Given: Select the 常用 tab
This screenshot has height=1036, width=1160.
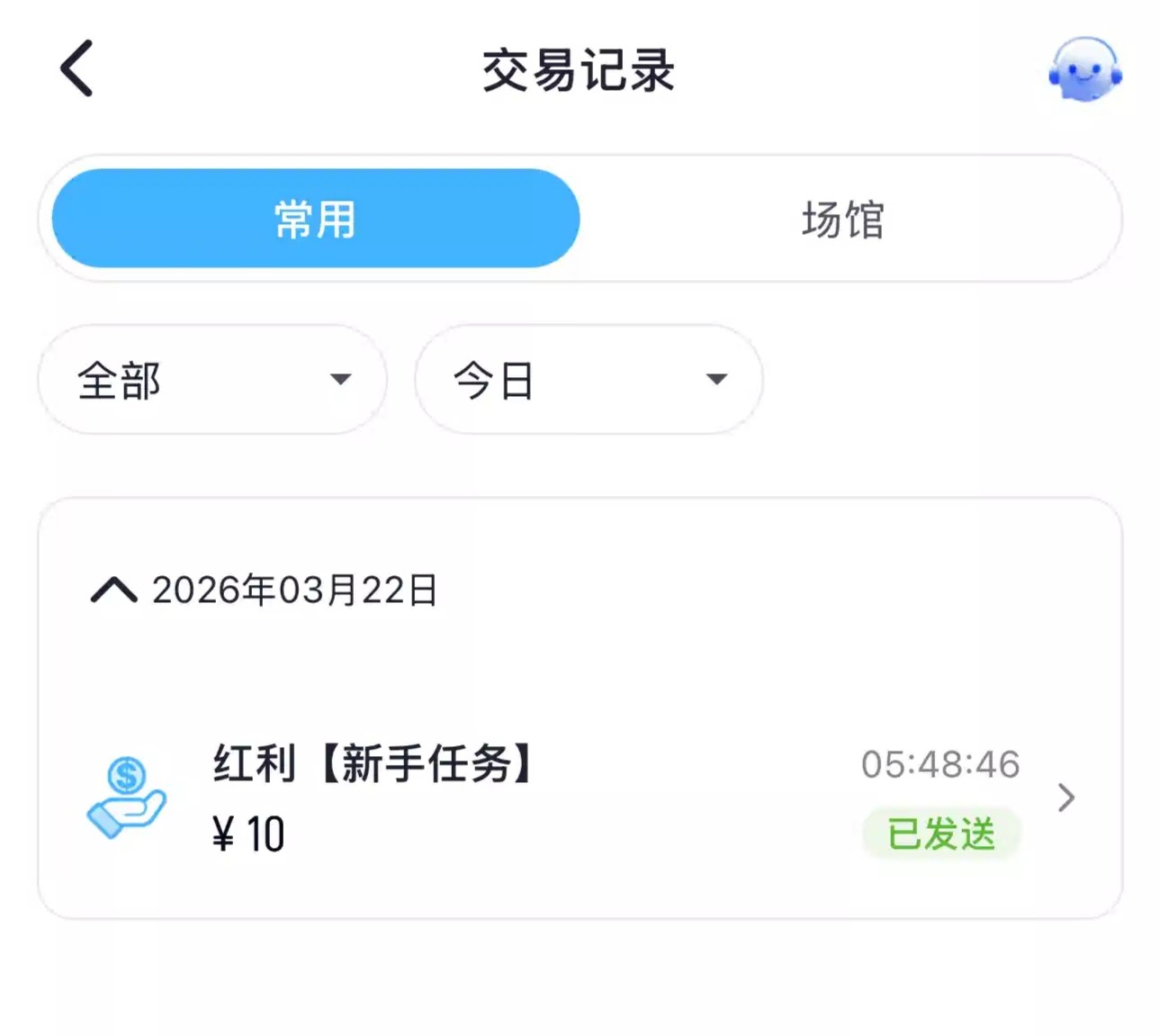Looking at the screenshot, I should 316,219.
